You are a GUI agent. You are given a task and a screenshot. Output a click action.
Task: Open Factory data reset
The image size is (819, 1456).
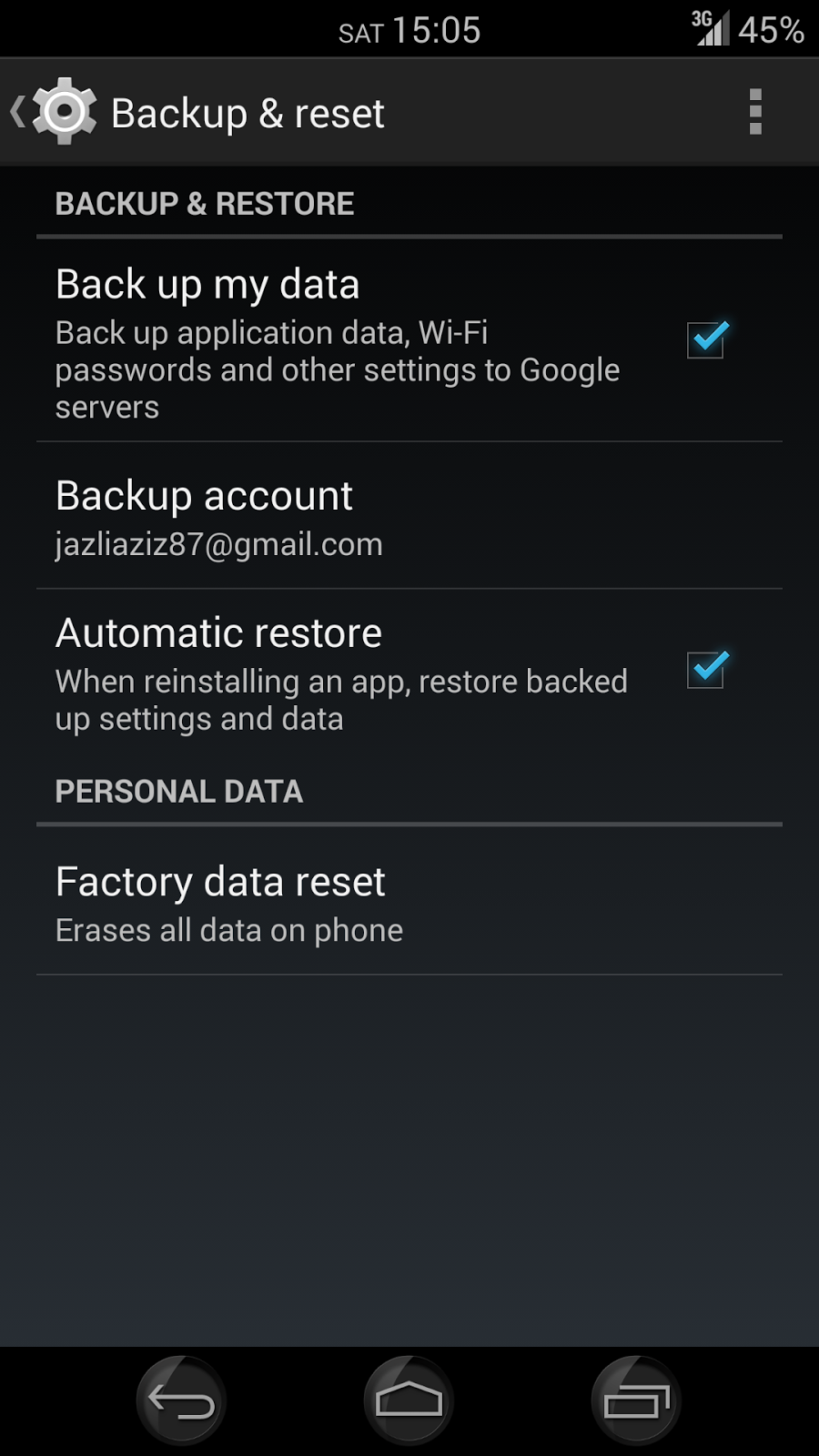coord(409,902)
